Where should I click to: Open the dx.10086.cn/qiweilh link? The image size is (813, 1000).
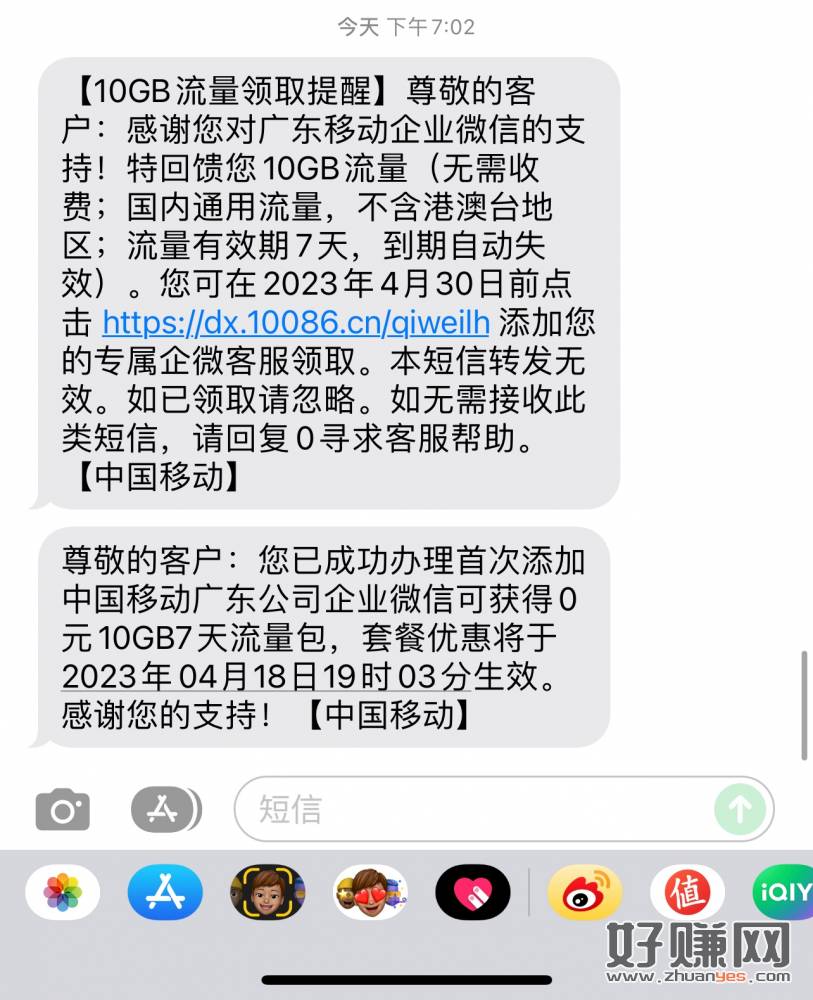296,322
